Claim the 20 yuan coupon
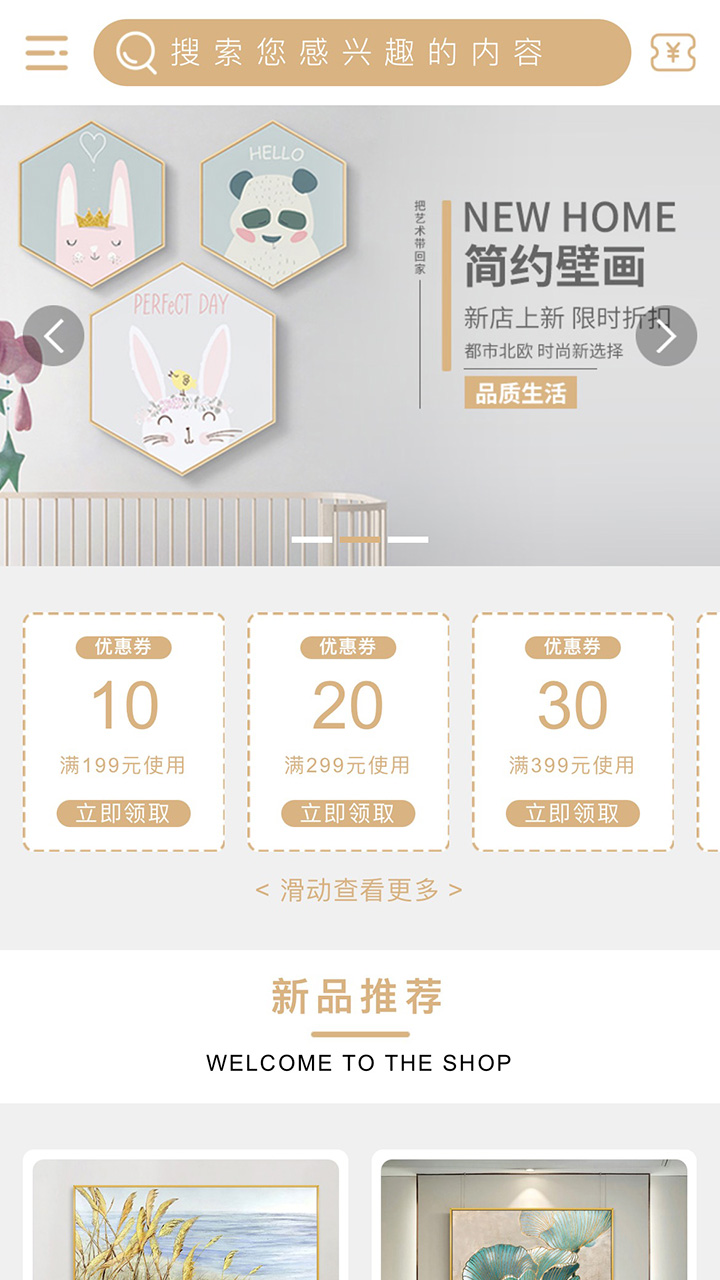 pyautogui.click(x=348, y=814)
